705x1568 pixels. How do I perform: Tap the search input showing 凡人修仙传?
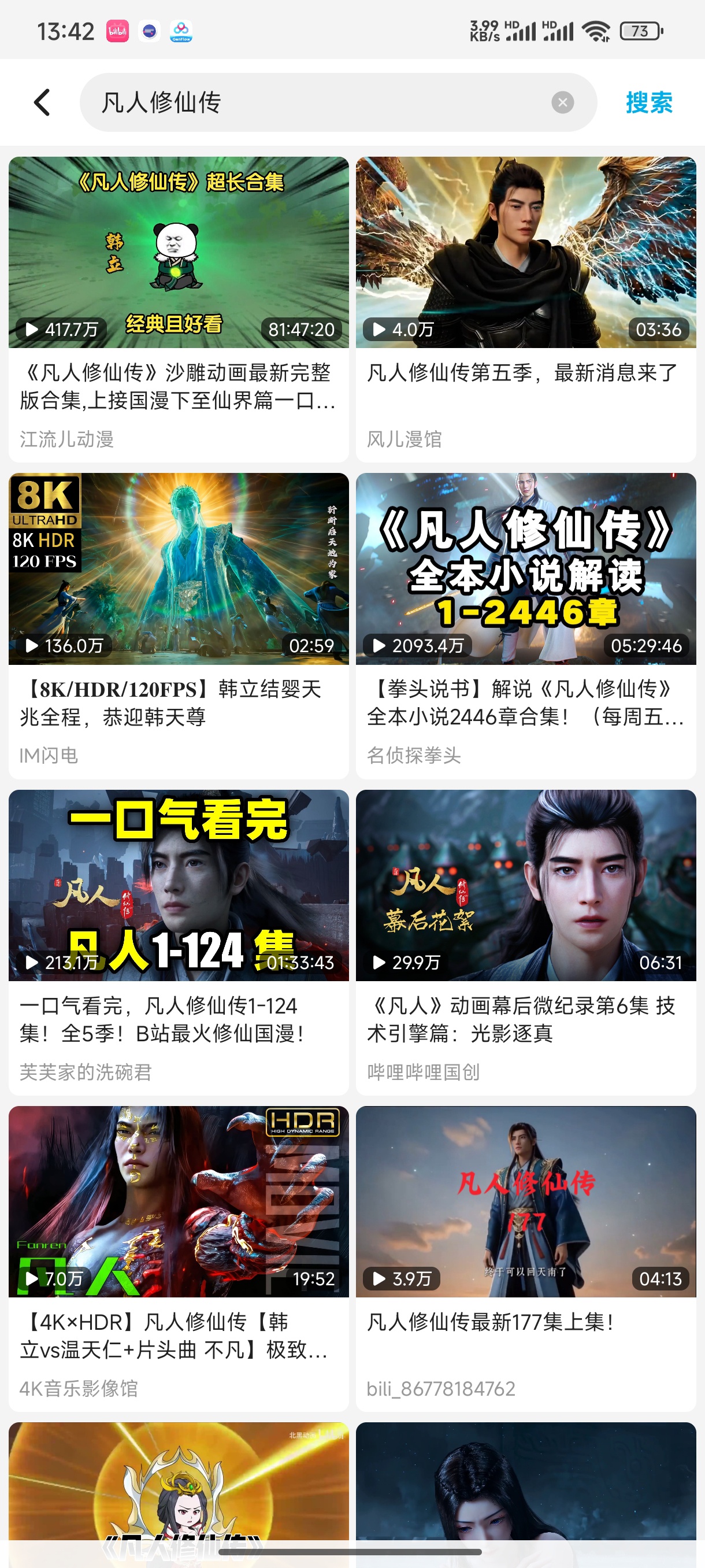tap(243, 102)
